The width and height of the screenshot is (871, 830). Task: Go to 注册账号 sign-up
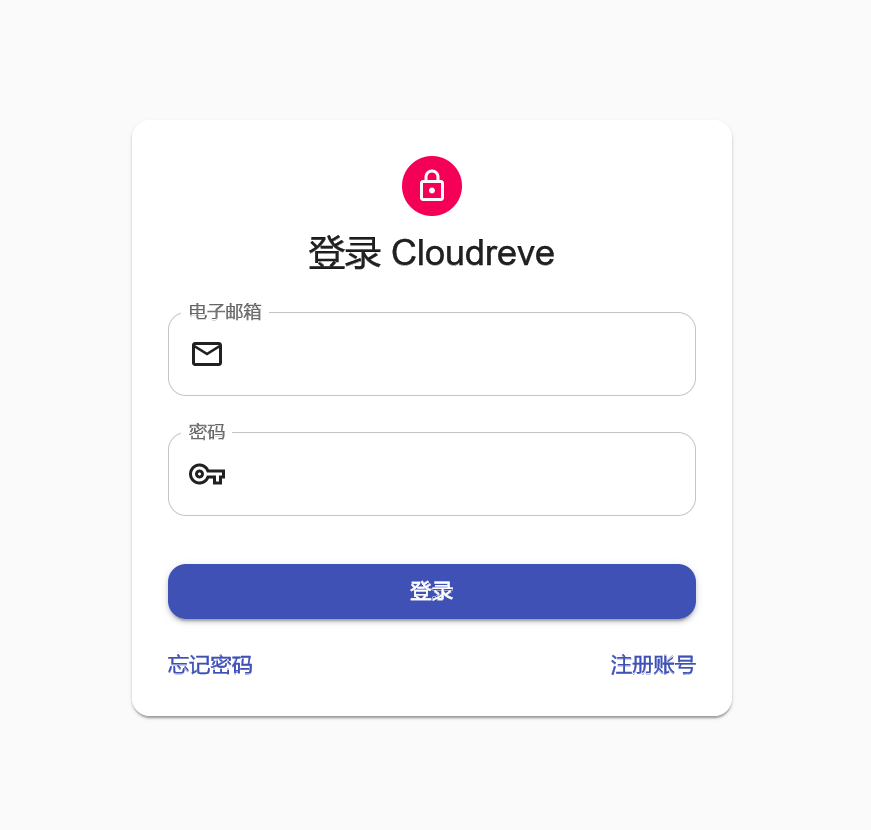click(652, 665)
